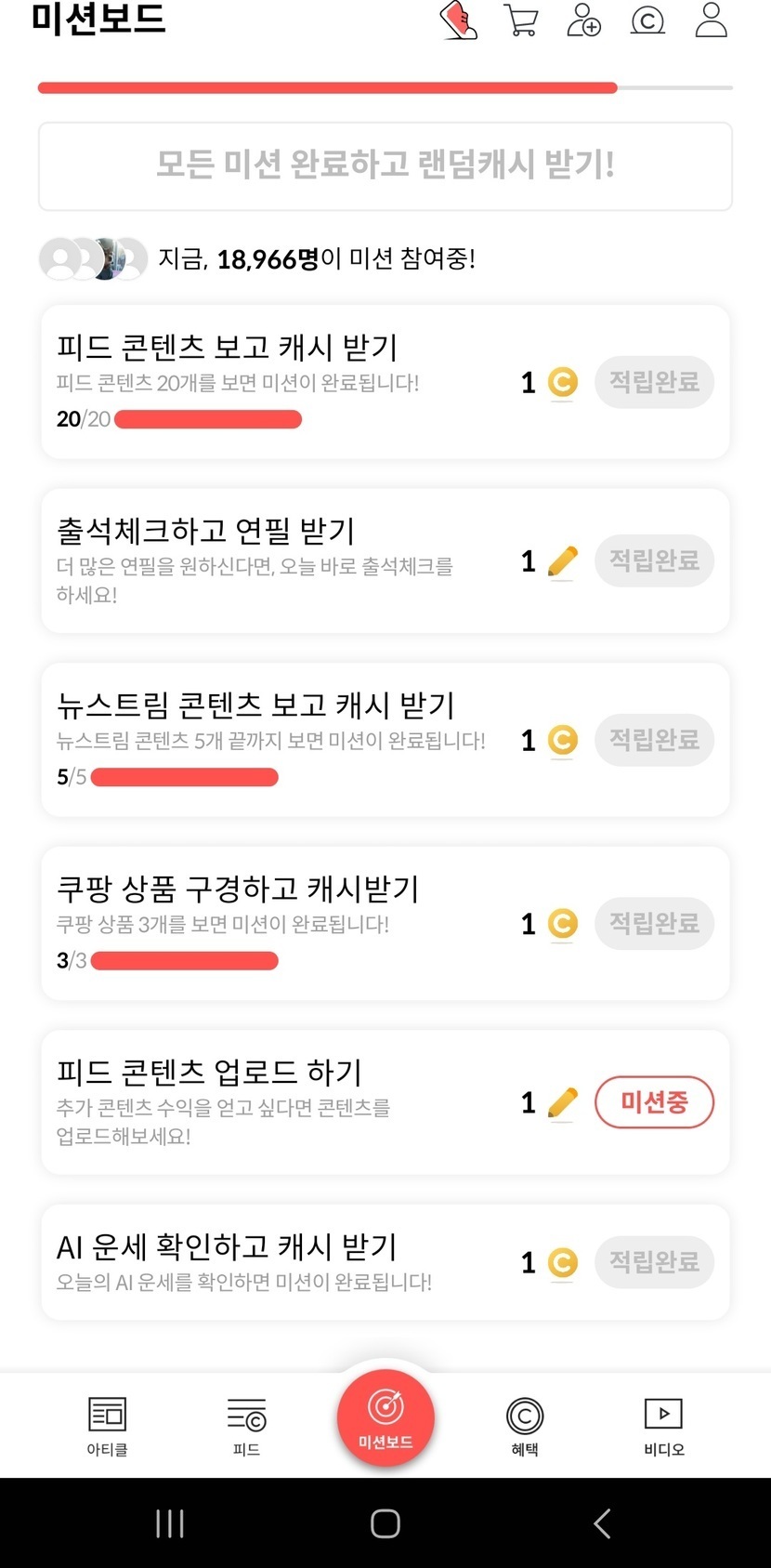Open the 피드 콘텐츠 보고 캐시 받기 mission
Viewport: 771px width, 1568px height.
tap(279, 381)
